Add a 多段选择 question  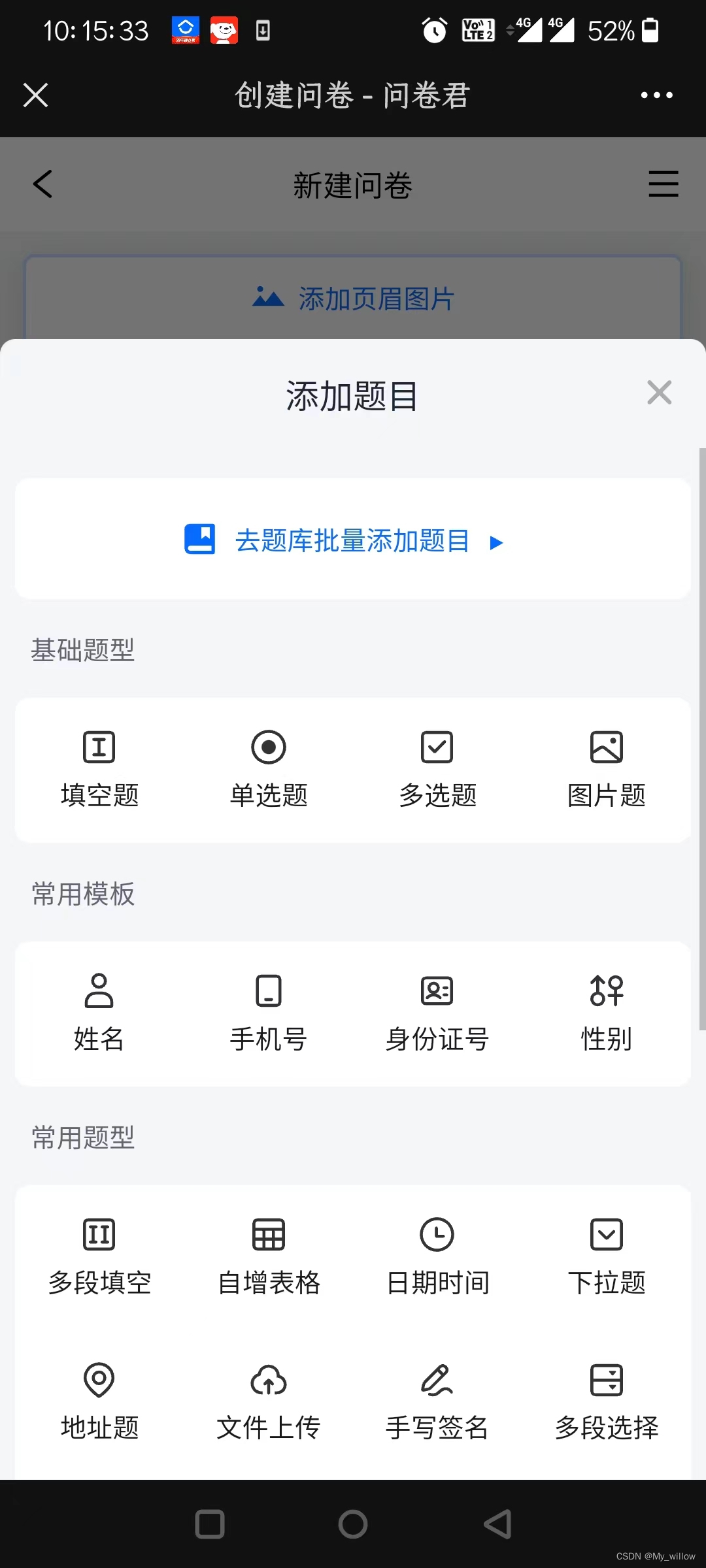pyautogui.click(x=607, y=1402)
